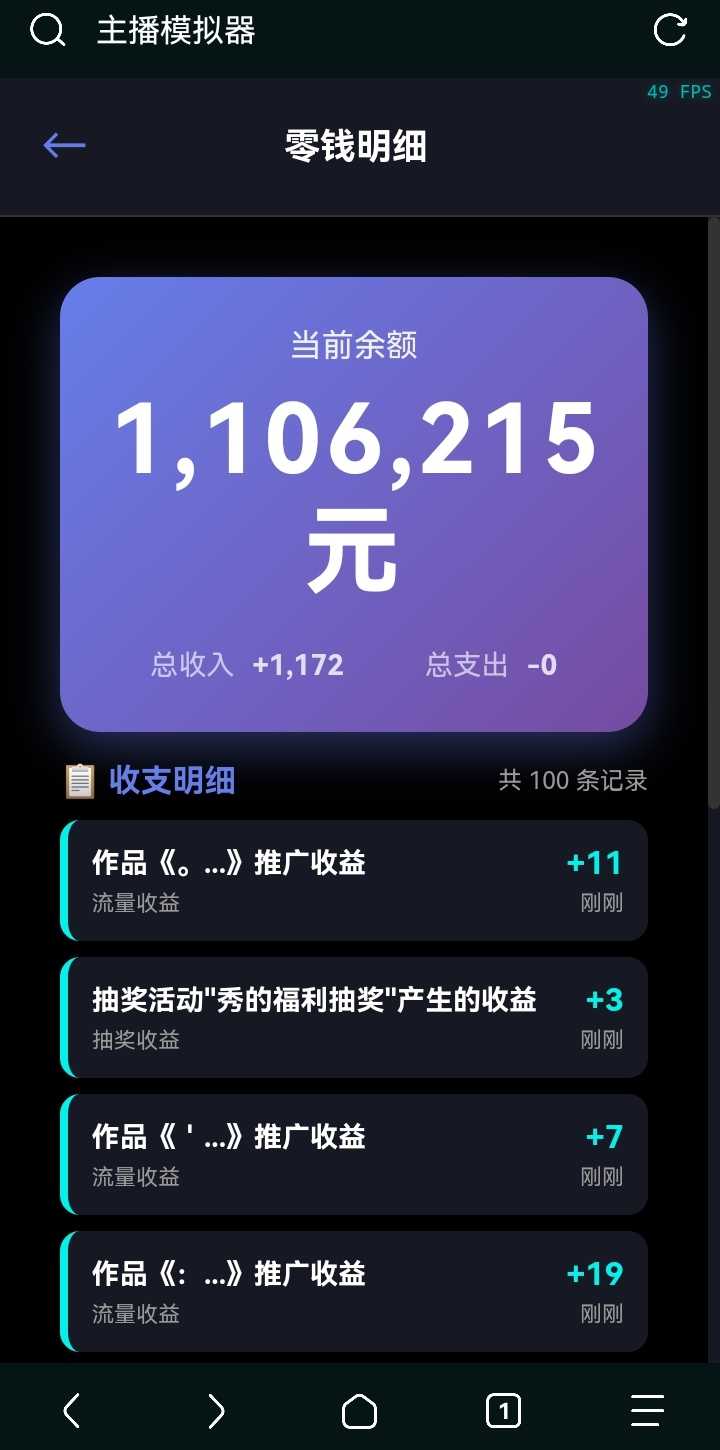The height and width of the screenshot is (1450, 720).
Task: Tap the browser forward arrow
Action: click(216, 1410)
